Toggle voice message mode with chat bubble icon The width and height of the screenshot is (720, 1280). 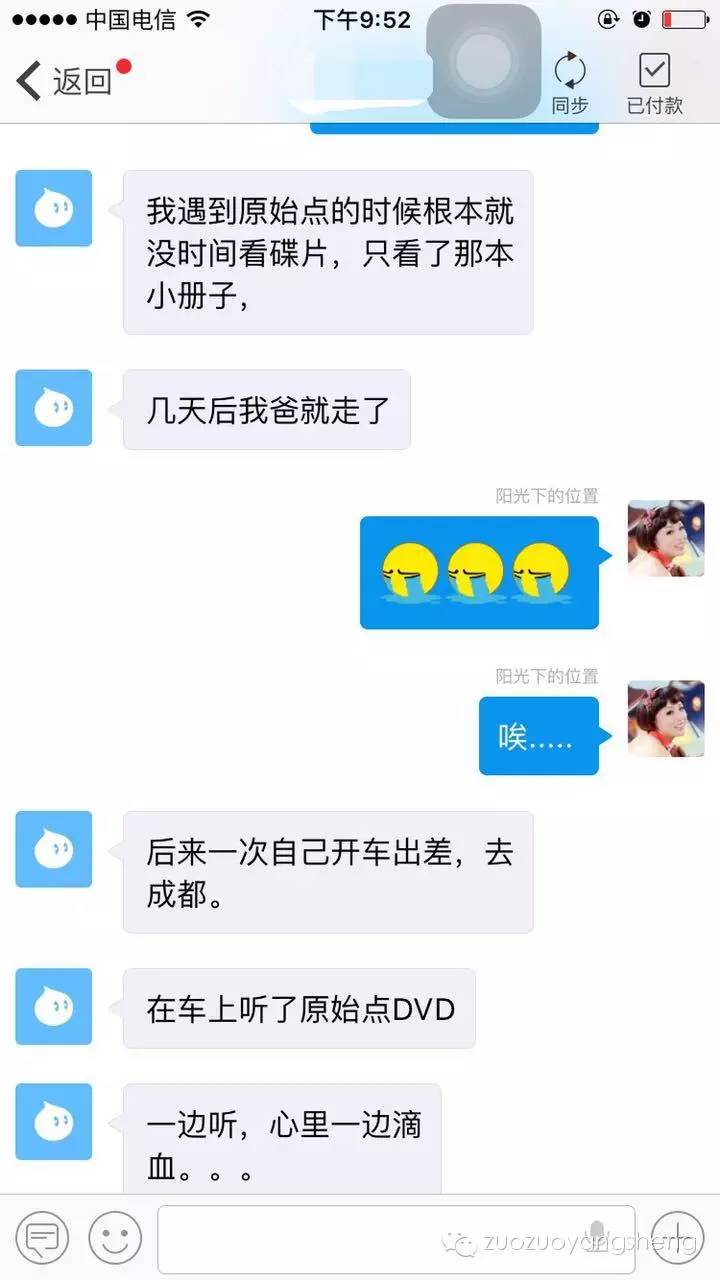(x=42, y=1238)
